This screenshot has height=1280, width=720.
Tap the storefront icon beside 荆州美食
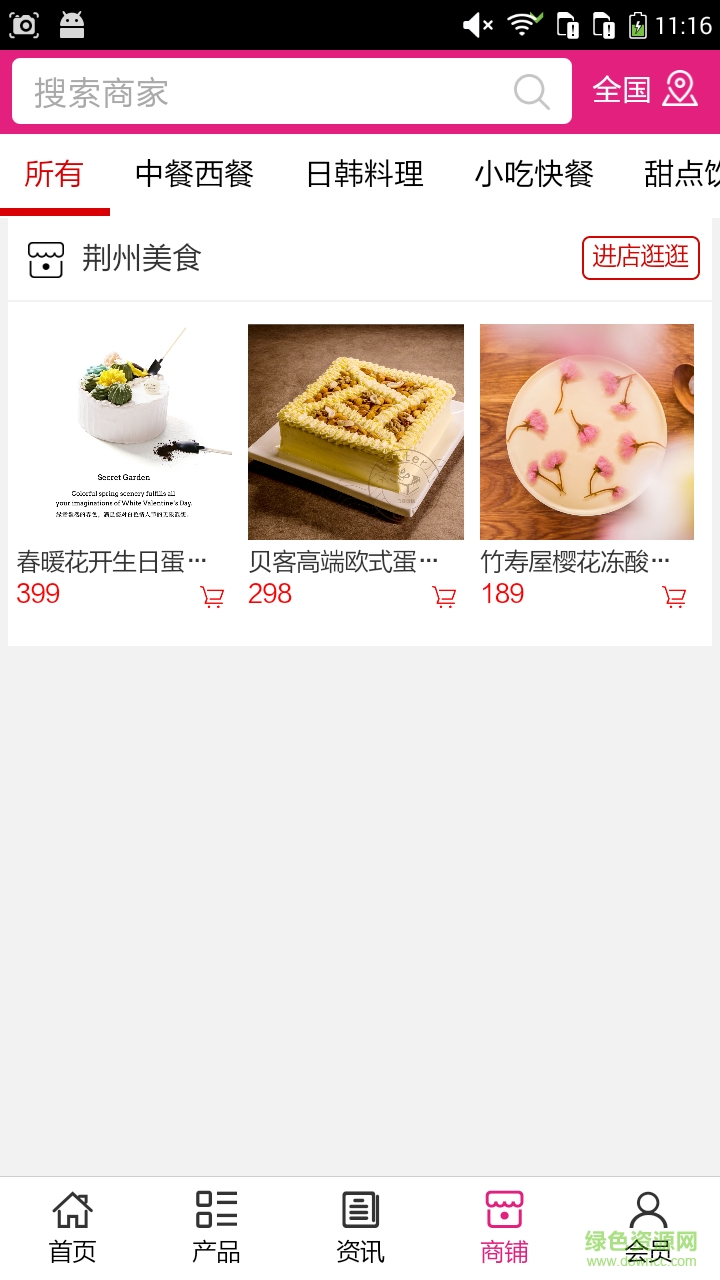pos(44,258)
